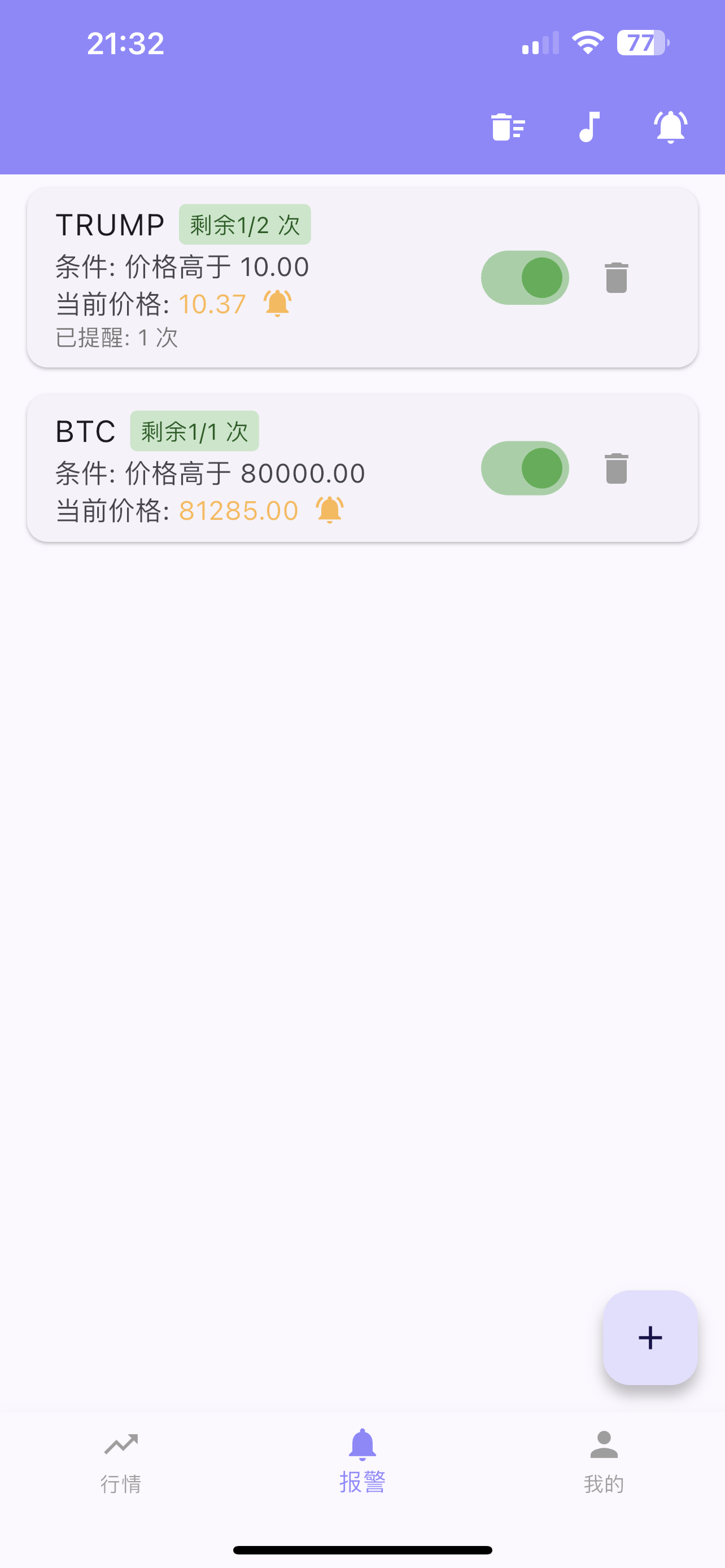Delete the BTC alert with its trash icon
Viewport: 725px width, 1568px height.
[616, 467]
